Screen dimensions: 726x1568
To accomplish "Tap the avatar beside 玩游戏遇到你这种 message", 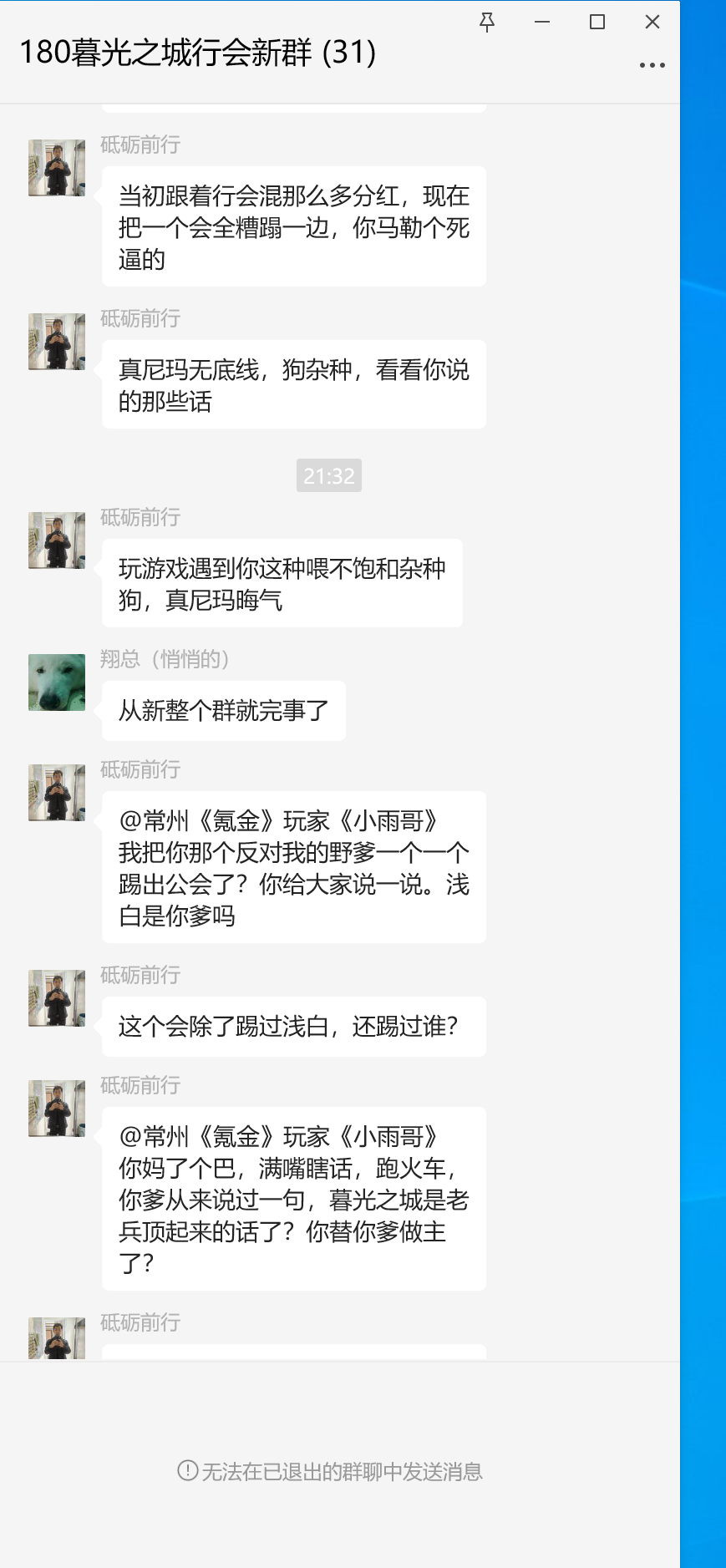I will point(57,540).
